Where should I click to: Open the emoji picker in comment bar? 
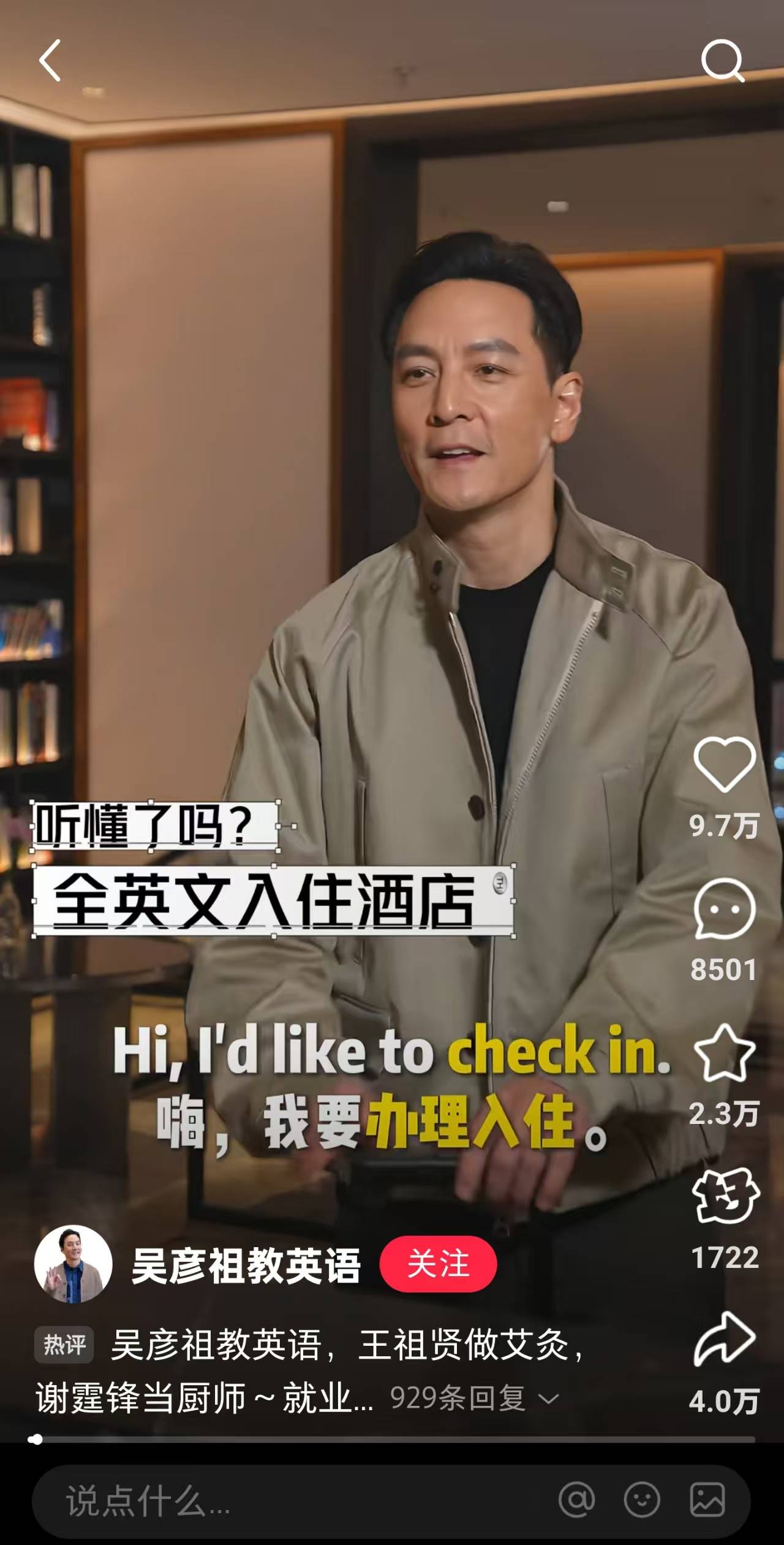[x=642, y=1500]
